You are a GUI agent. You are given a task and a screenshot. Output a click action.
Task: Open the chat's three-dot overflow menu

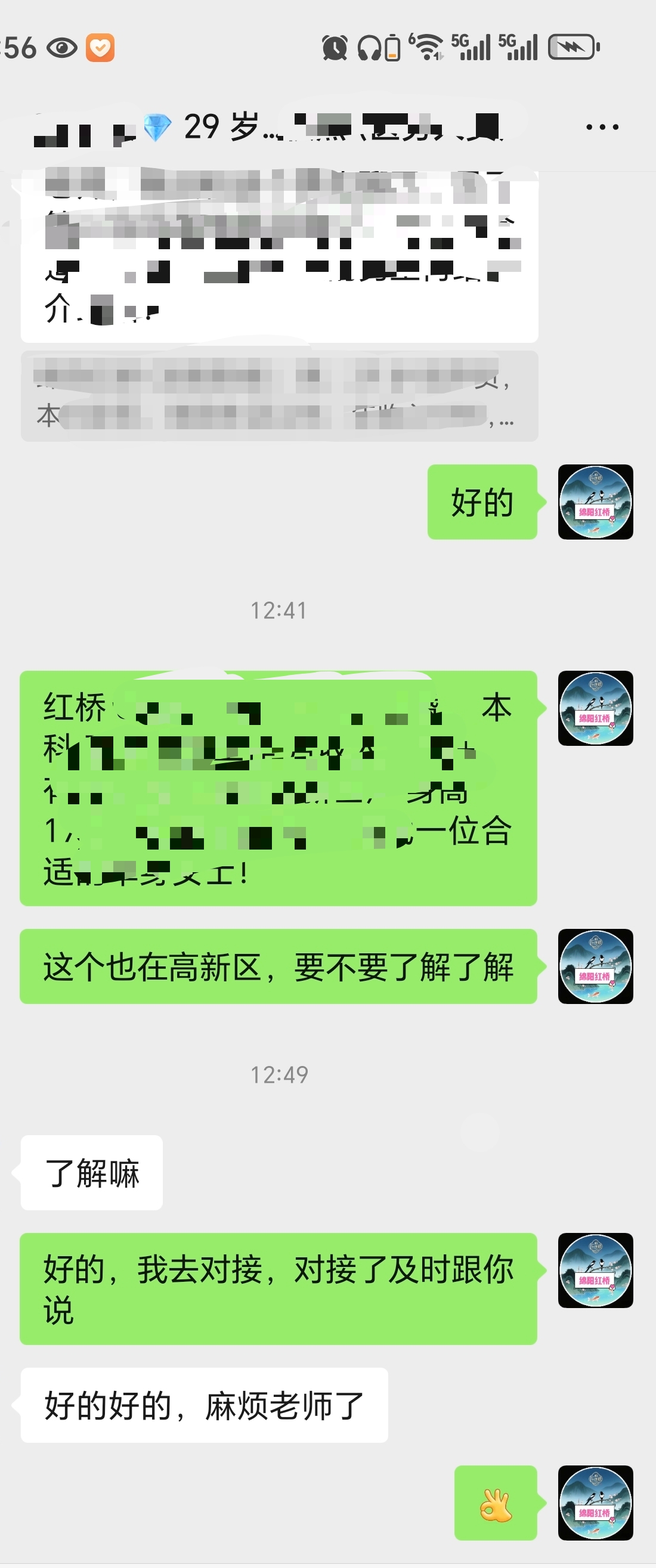(x=602, y=126)
